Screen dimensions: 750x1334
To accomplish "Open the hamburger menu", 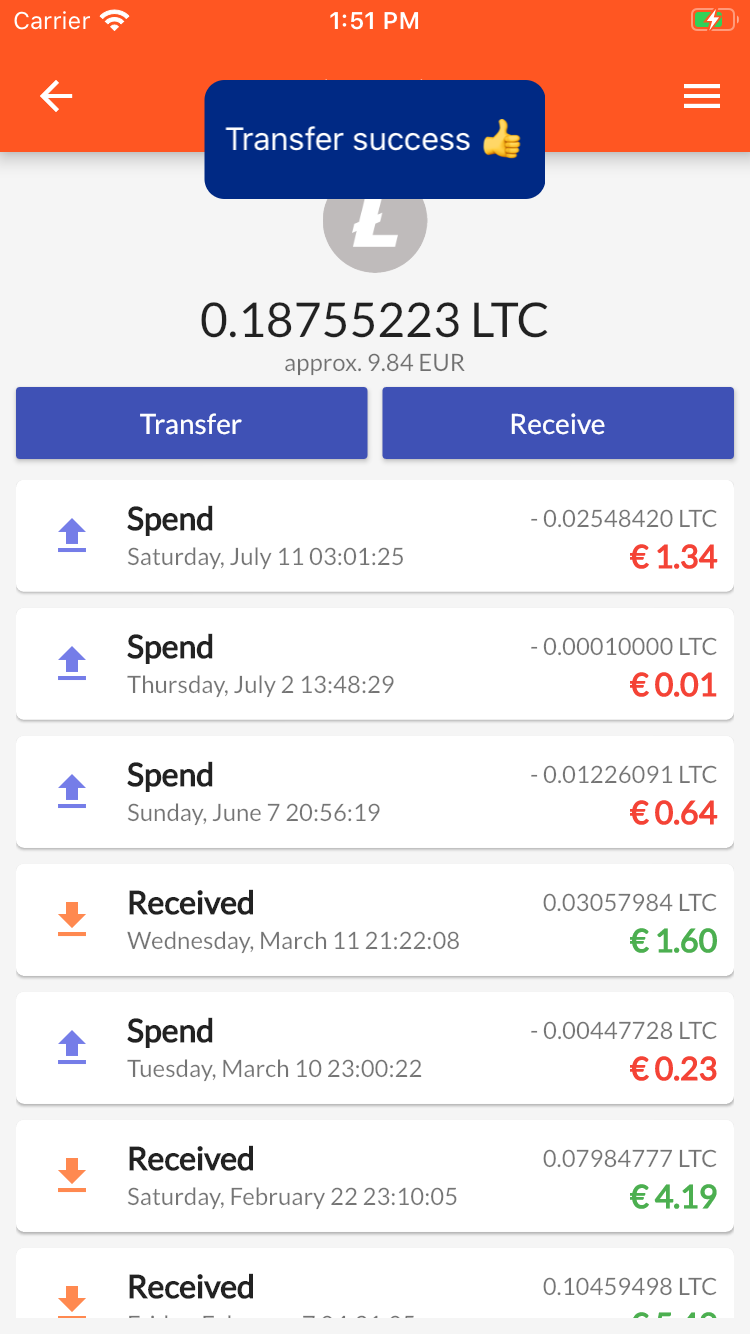I will coord(701,96).
